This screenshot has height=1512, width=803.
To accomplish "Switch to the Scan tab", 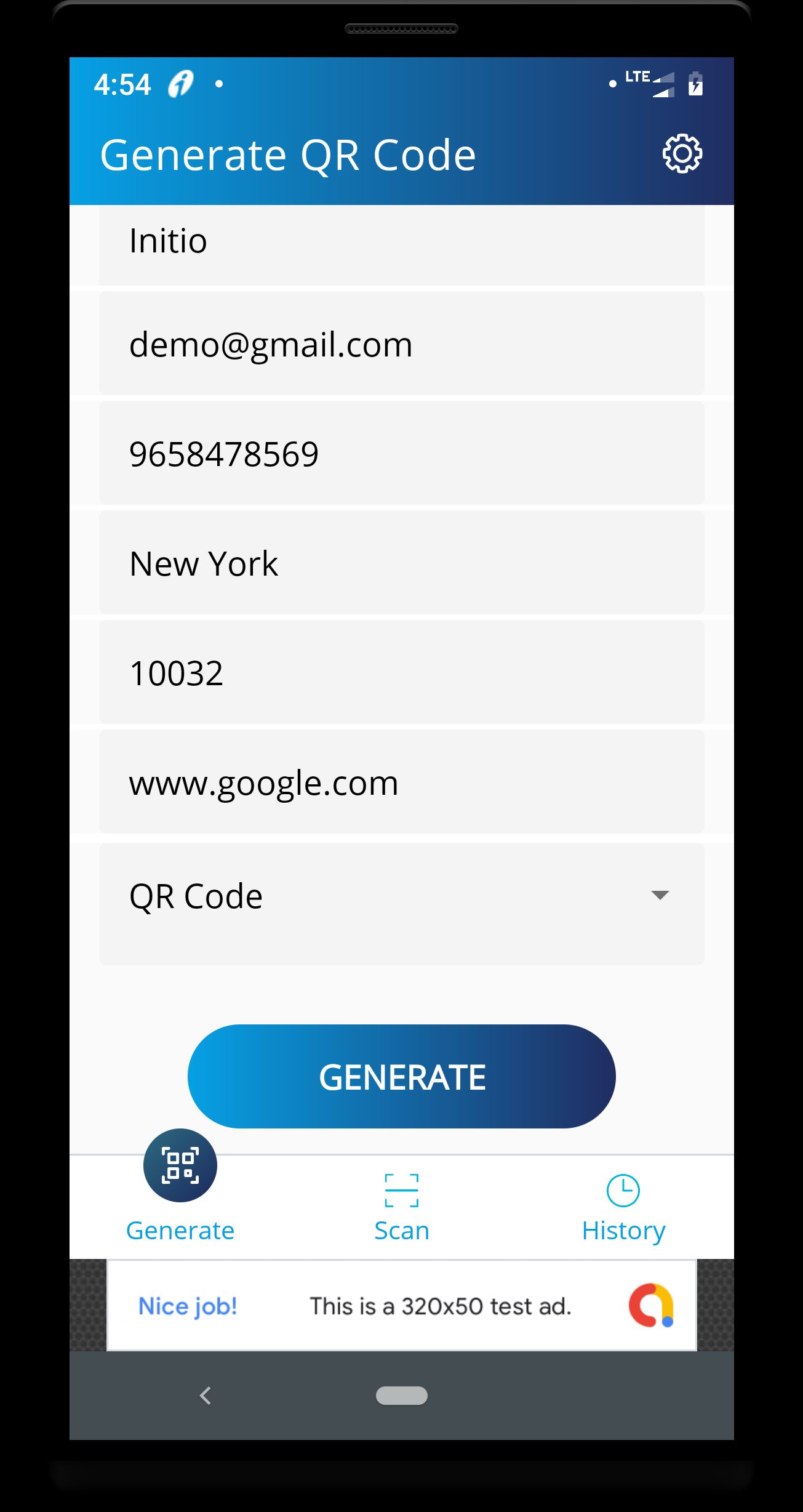I will point(401,1208).
